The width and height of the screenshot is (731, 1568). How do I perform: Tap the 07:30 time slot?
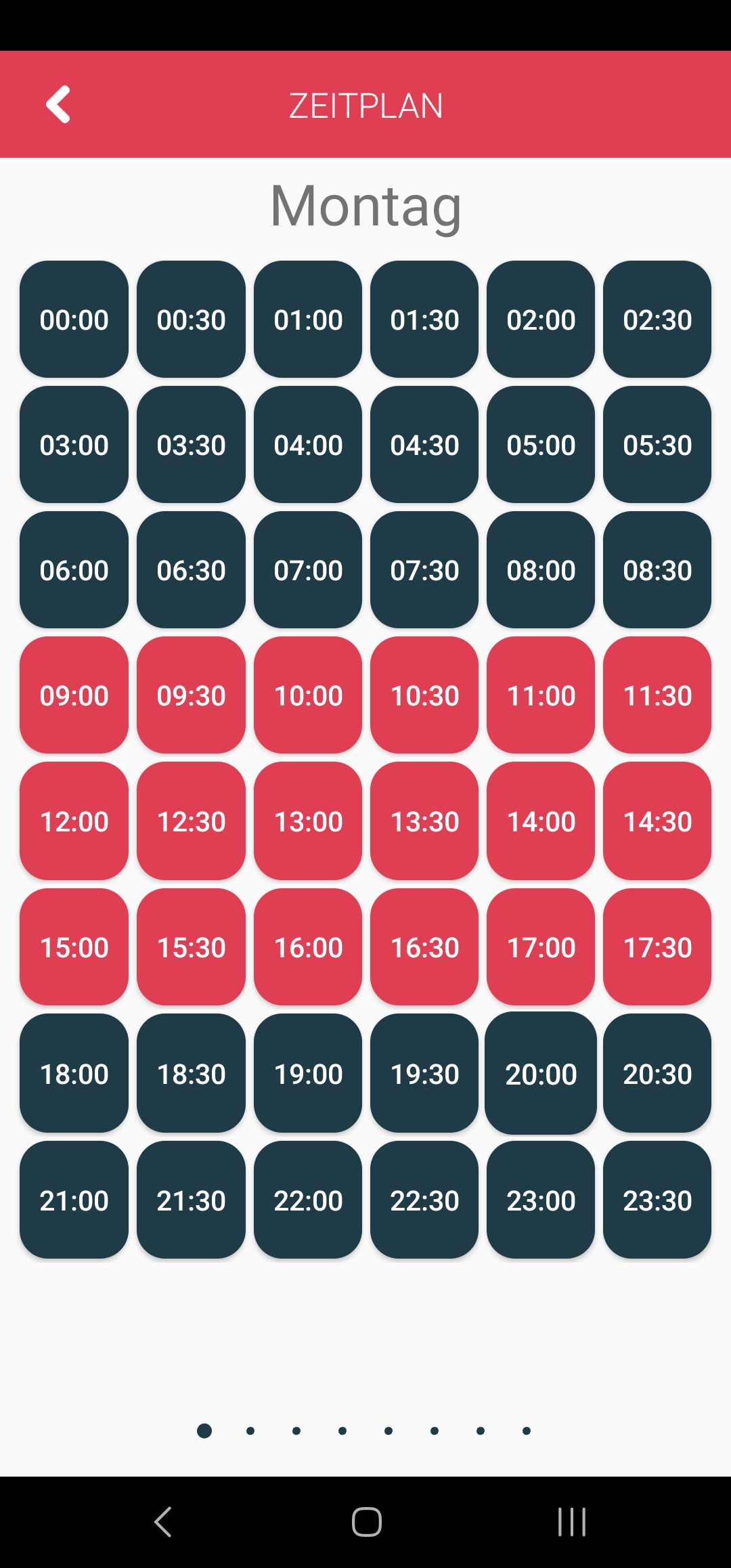[424, 569]
